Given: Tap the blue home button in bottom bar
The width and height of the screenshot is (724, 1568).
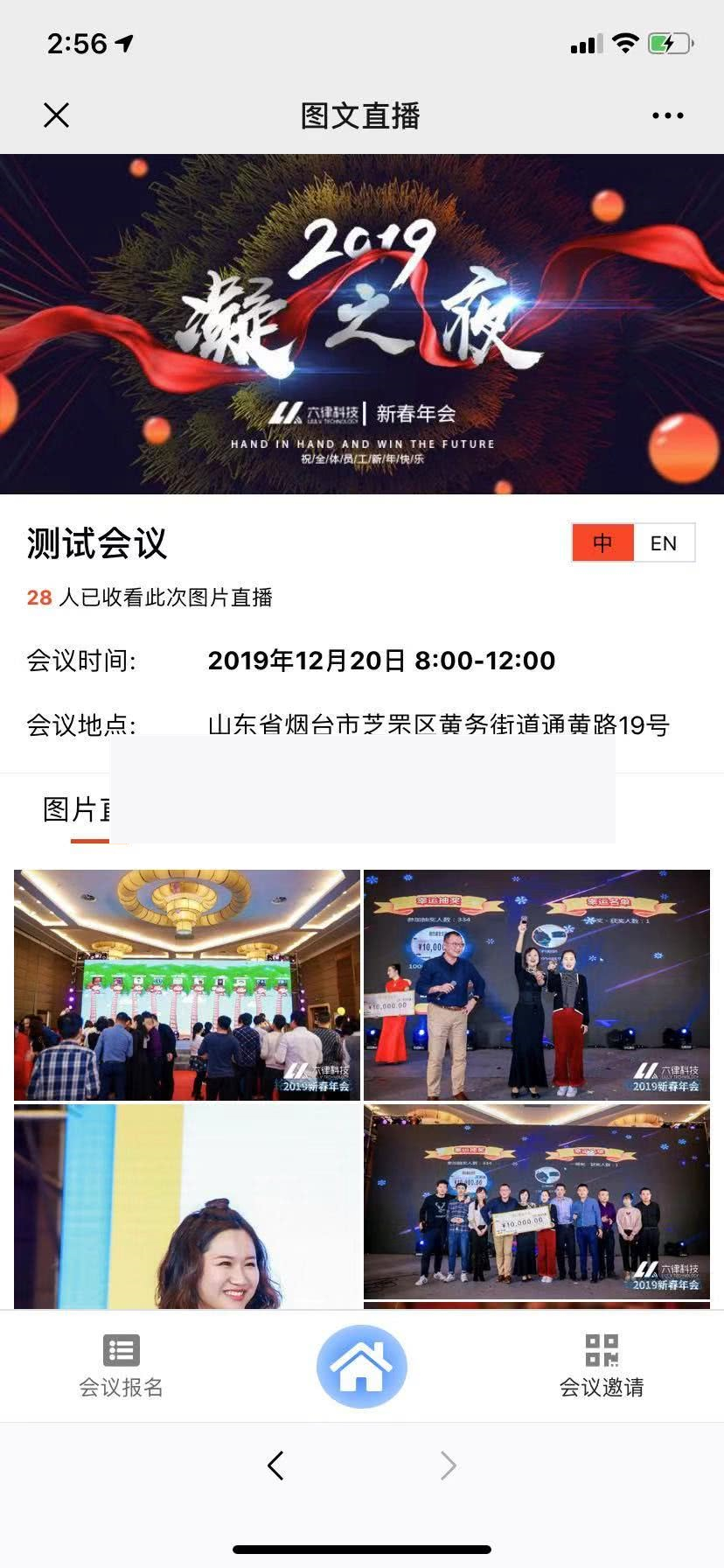Looking at the screenshot, I should tap(362, 1365).
